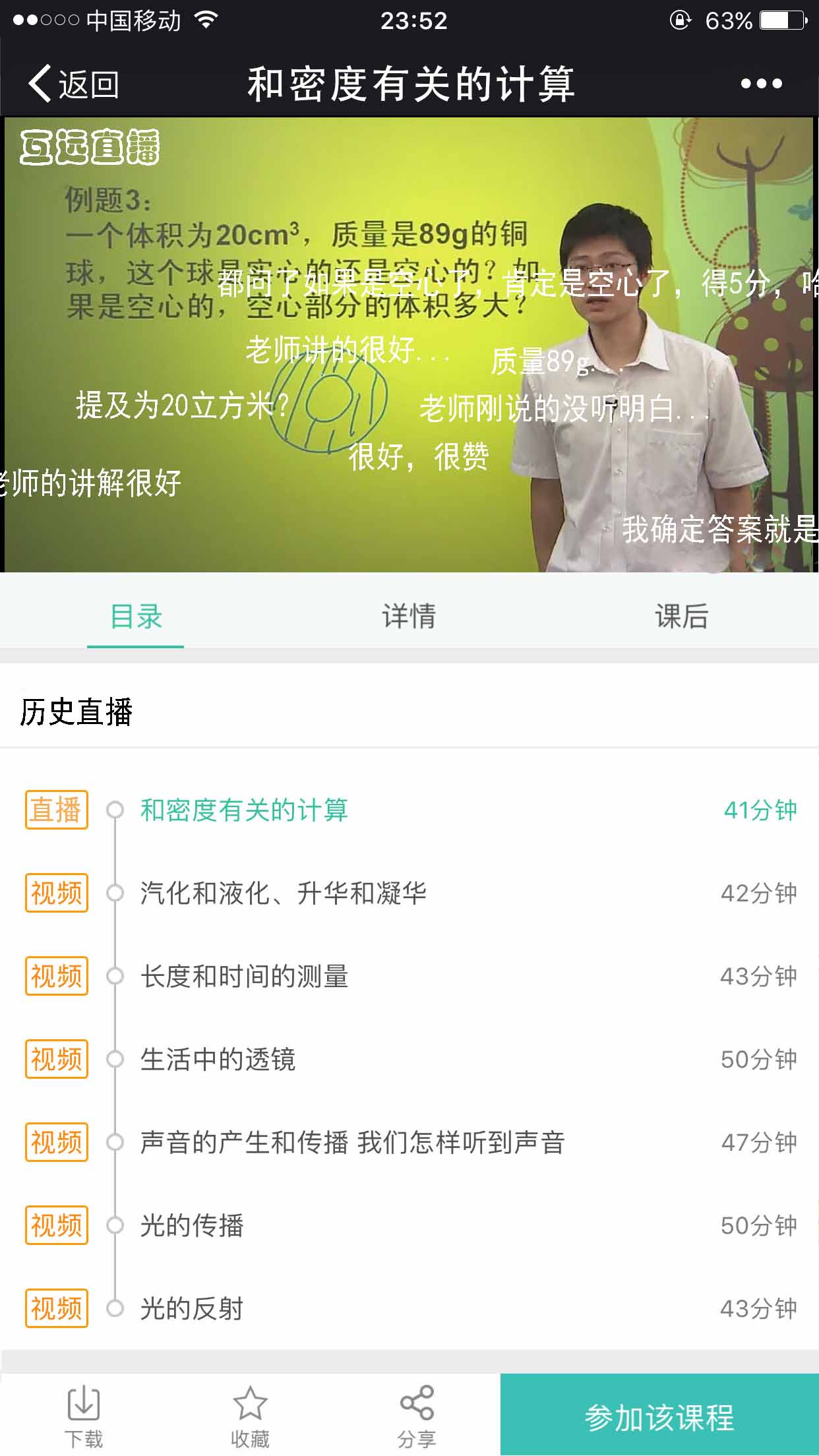Play the video 长度和时间的测量
The height and width of the screenshot is (1456, 819).
tap(244, 977)
